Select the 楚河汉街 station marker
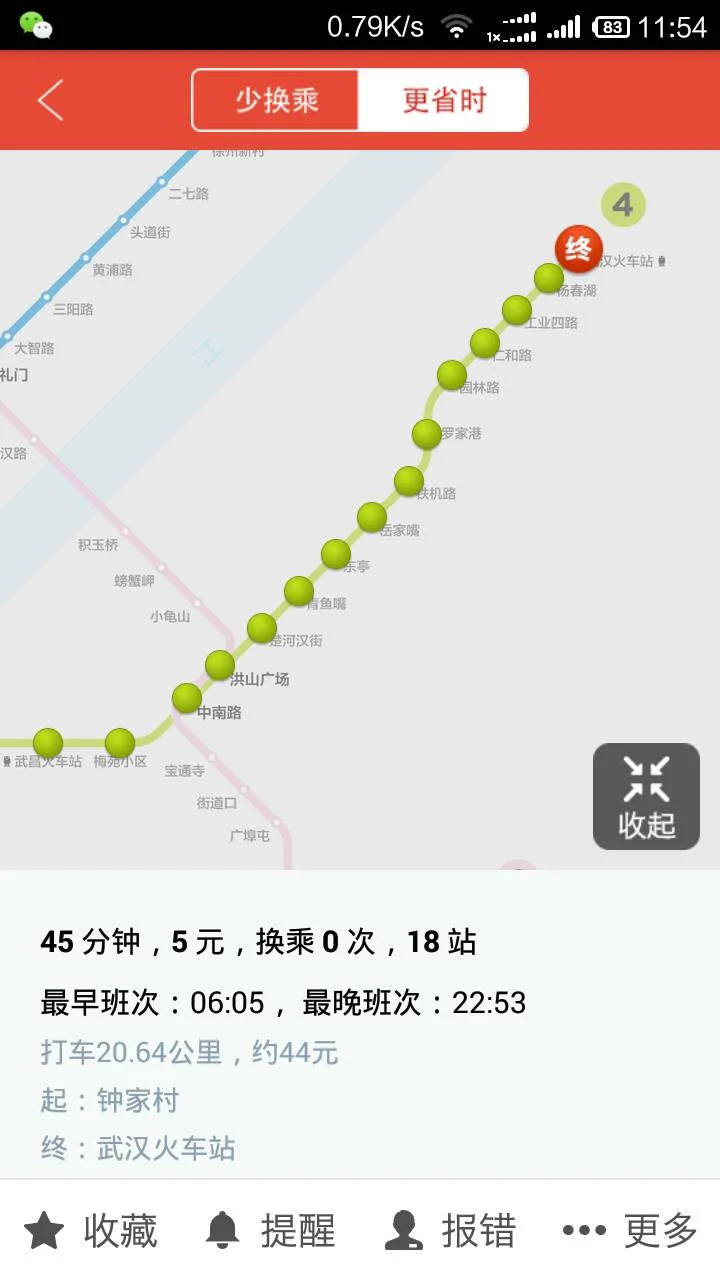 pos(262,629)
